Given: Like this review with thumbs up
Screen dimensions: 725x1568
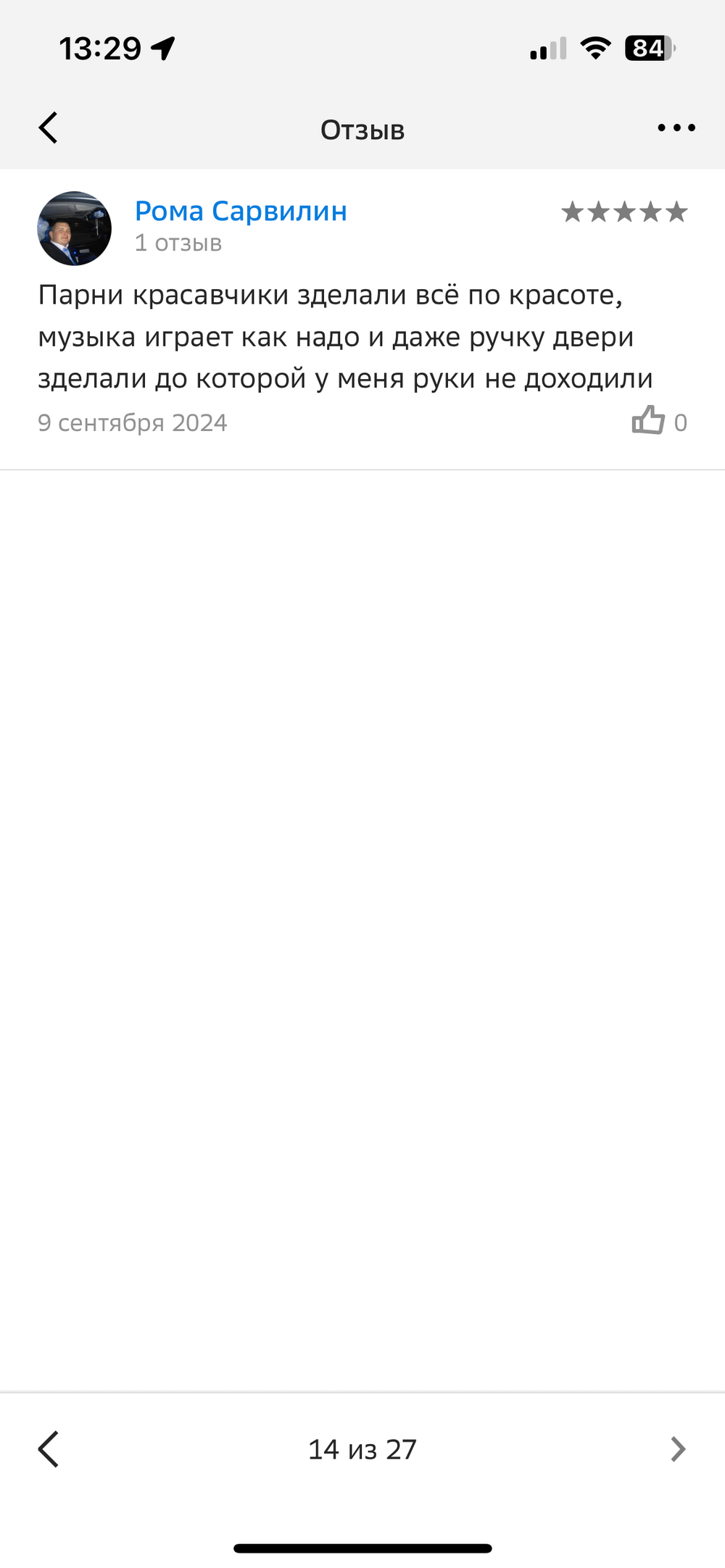Looking at the screenshot, I should point(648,421).
